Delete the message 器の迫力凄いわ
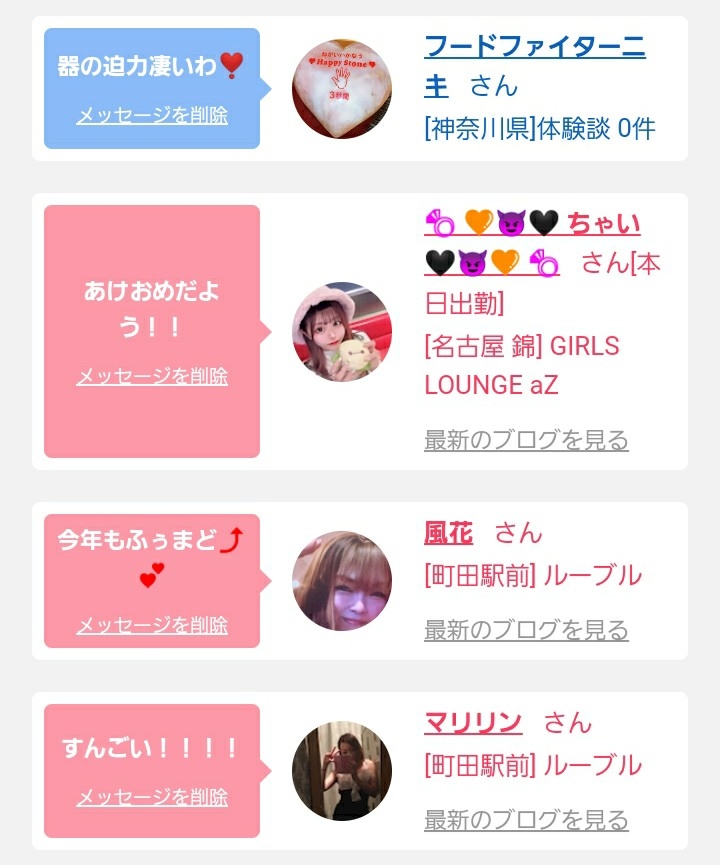720x865 pixels. pos(152,115)
